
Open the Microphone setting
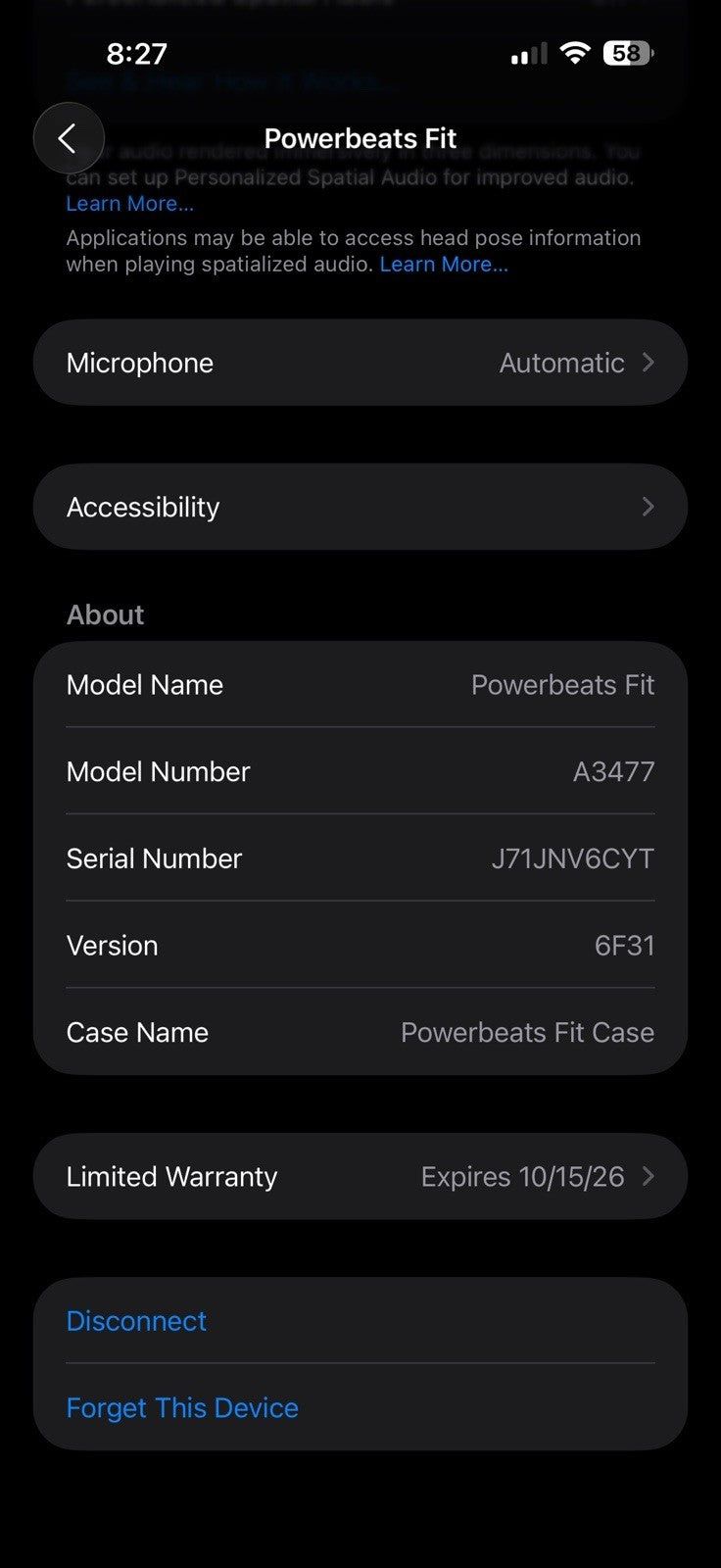(360, 363)
